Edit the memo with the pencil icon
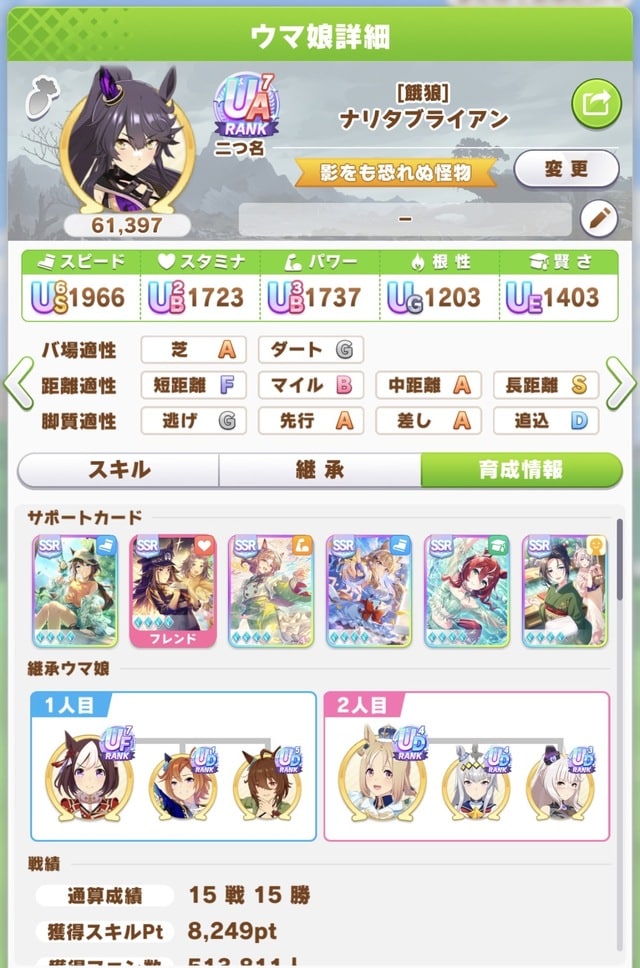640x968 pixels. click(x=598, y=218)
